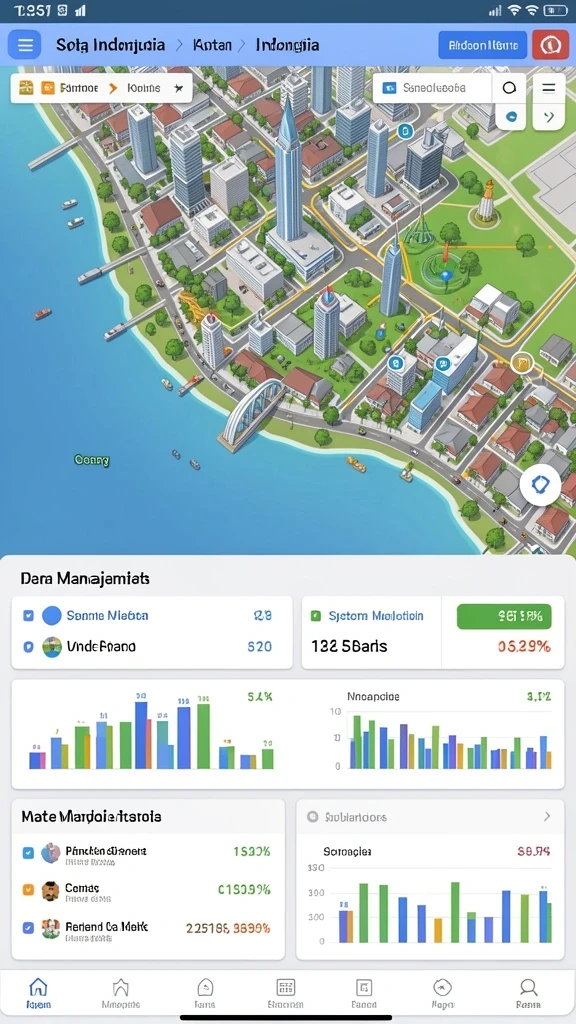Switch to the search tab at bottom
The height and width of the screenshot is (1024, 576).
point(528,993)
